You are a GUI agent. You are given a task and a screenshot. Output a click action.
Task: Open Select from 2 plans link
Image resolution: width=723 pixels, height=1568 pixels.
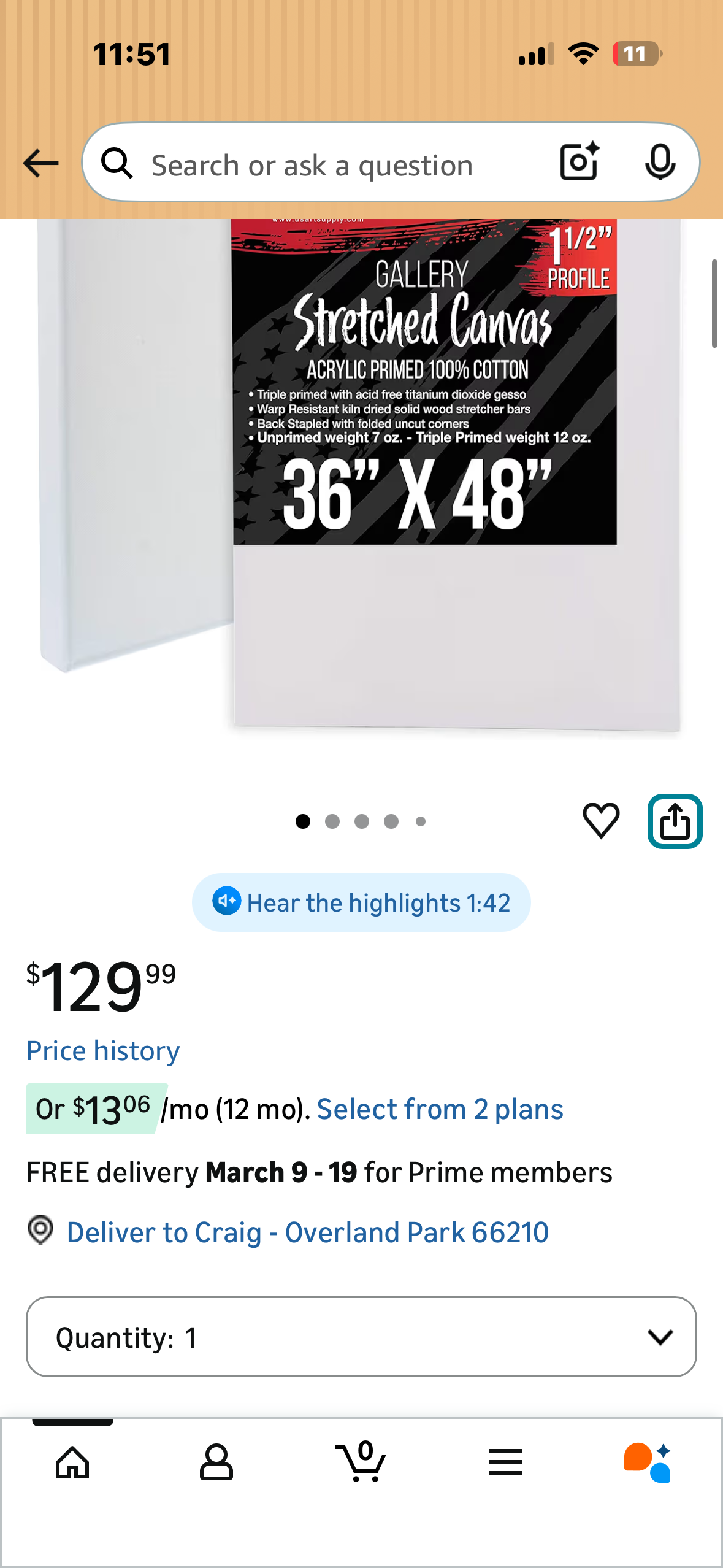point(440,1109)
